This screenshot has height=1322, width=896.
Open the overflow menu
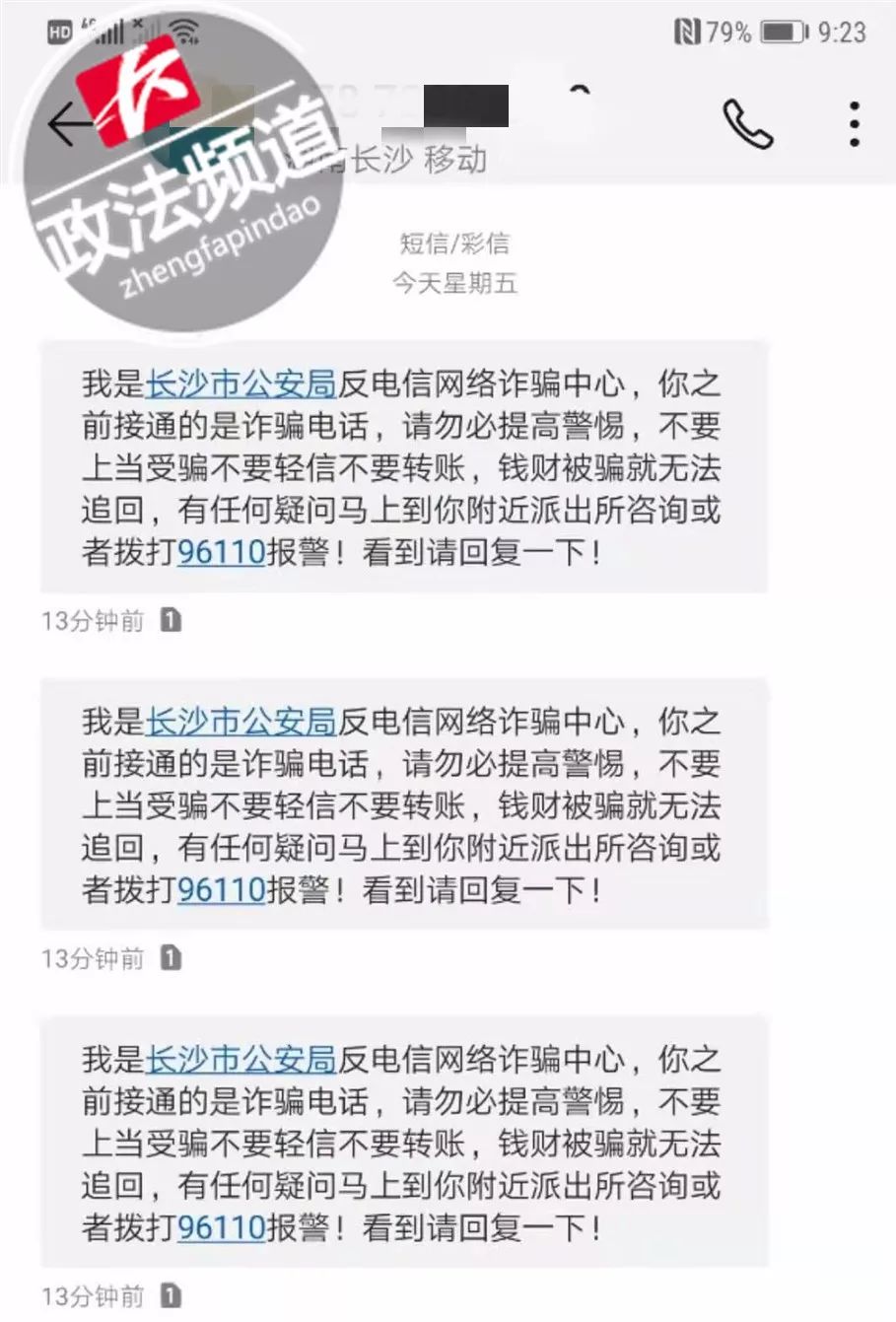(854, 124)
